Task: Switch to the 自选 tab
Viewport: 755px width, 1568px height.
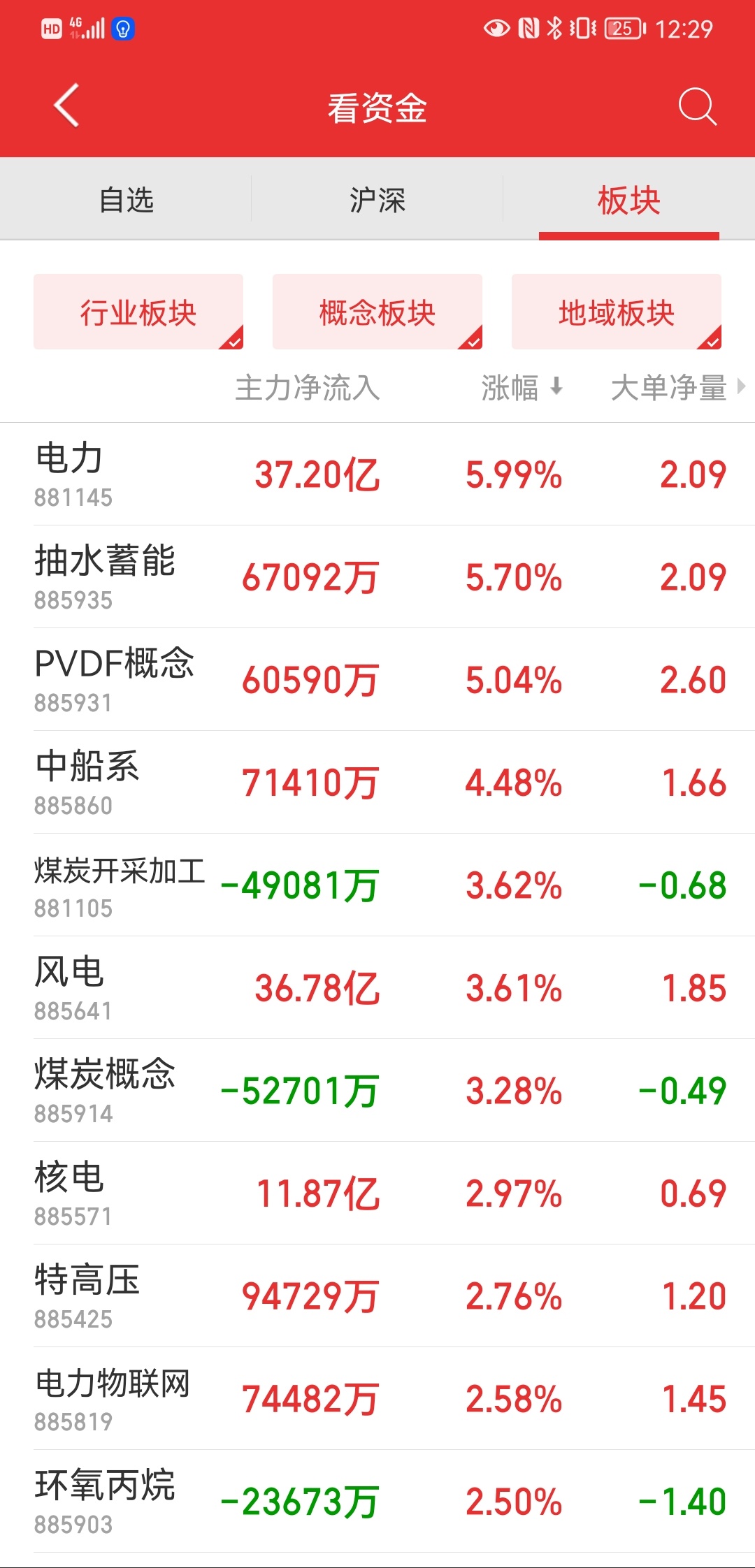Action: pos(126,200)
